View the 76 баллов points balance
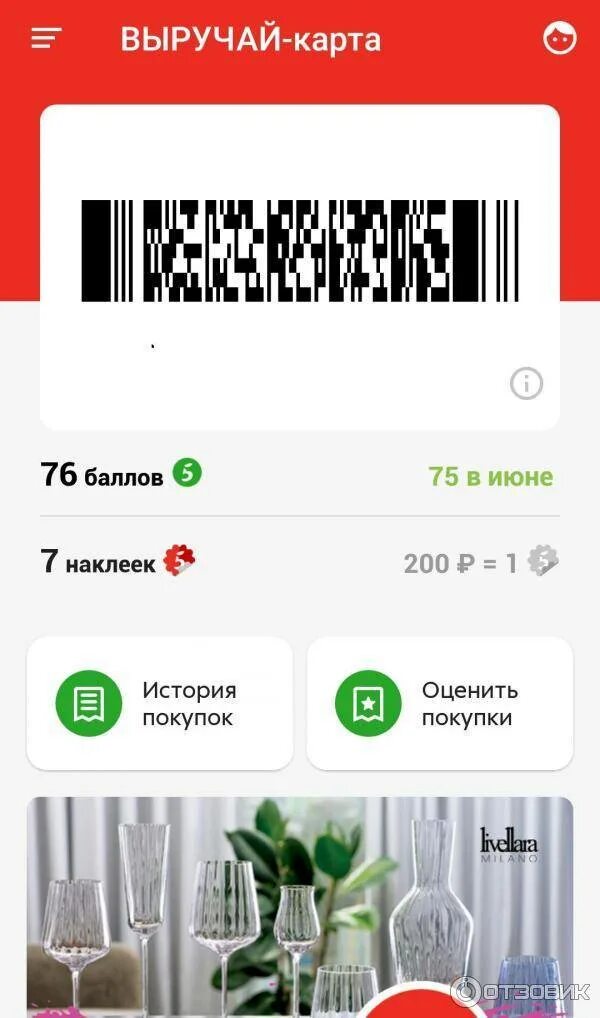 pyautogui.click(x=121, y=475)
